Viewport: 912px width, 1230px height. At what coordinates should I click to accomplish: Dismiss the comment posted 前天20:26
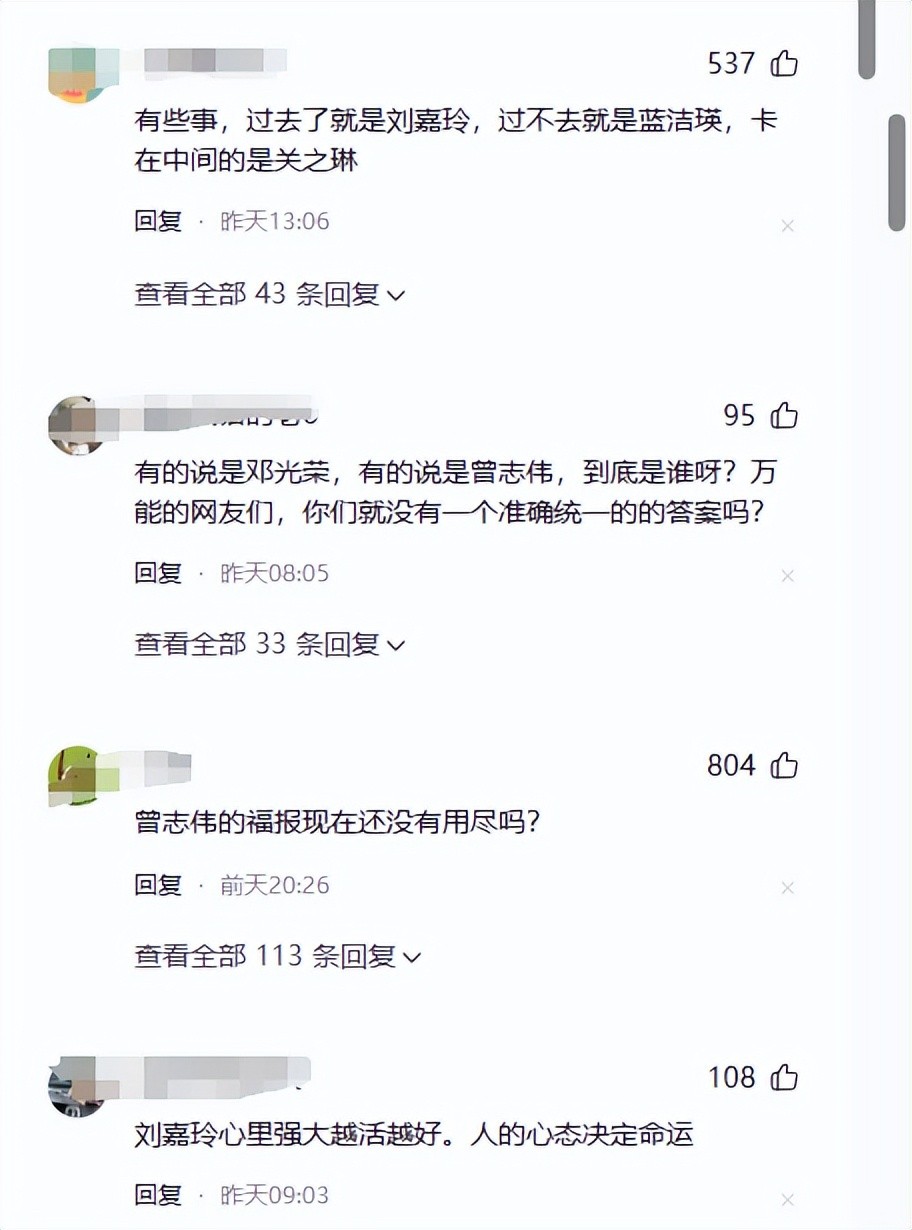788,888
